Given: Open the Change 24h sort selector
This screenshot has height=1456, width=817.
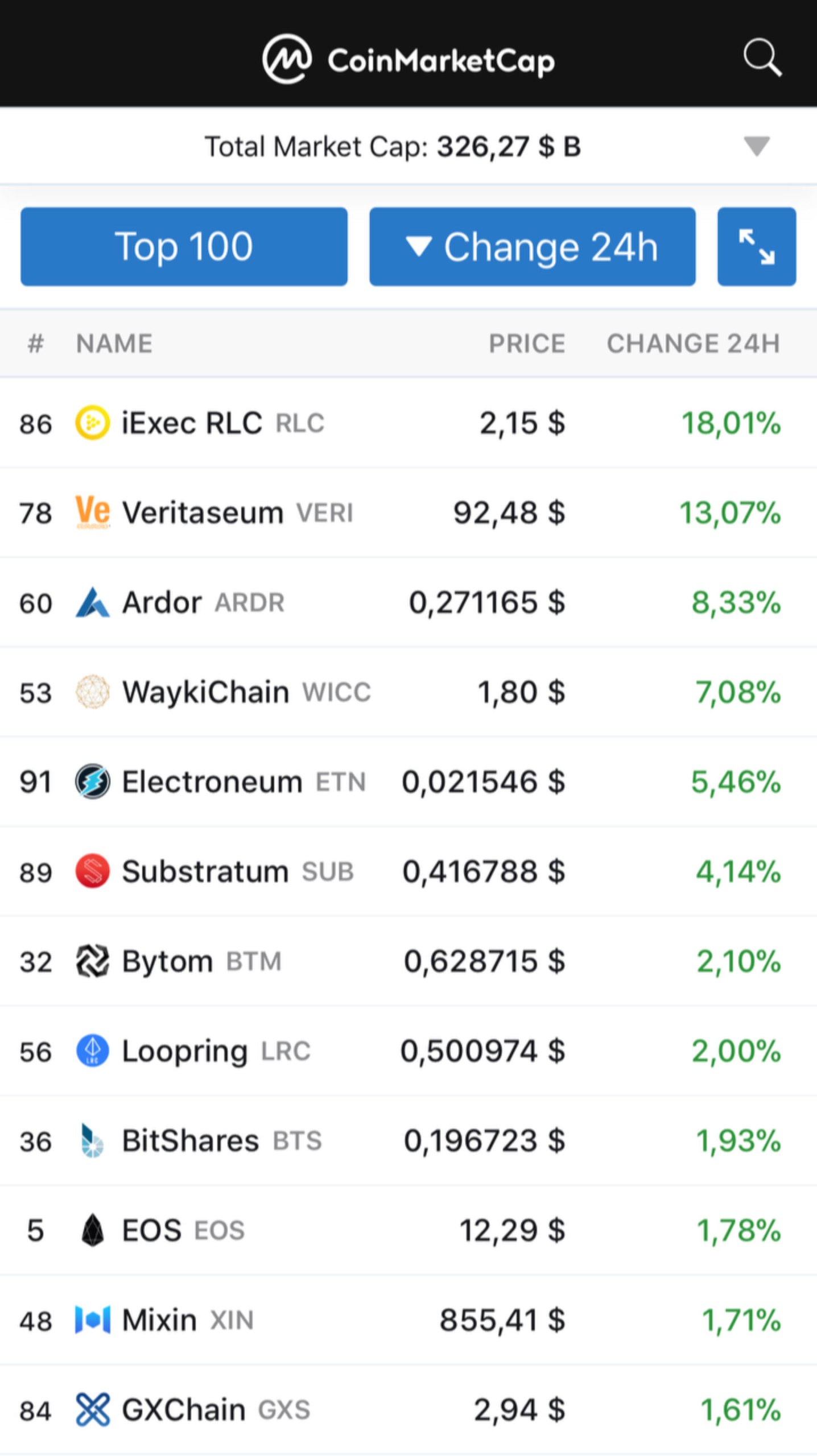Looking at the screenshot, I should [x=533, y=246].
